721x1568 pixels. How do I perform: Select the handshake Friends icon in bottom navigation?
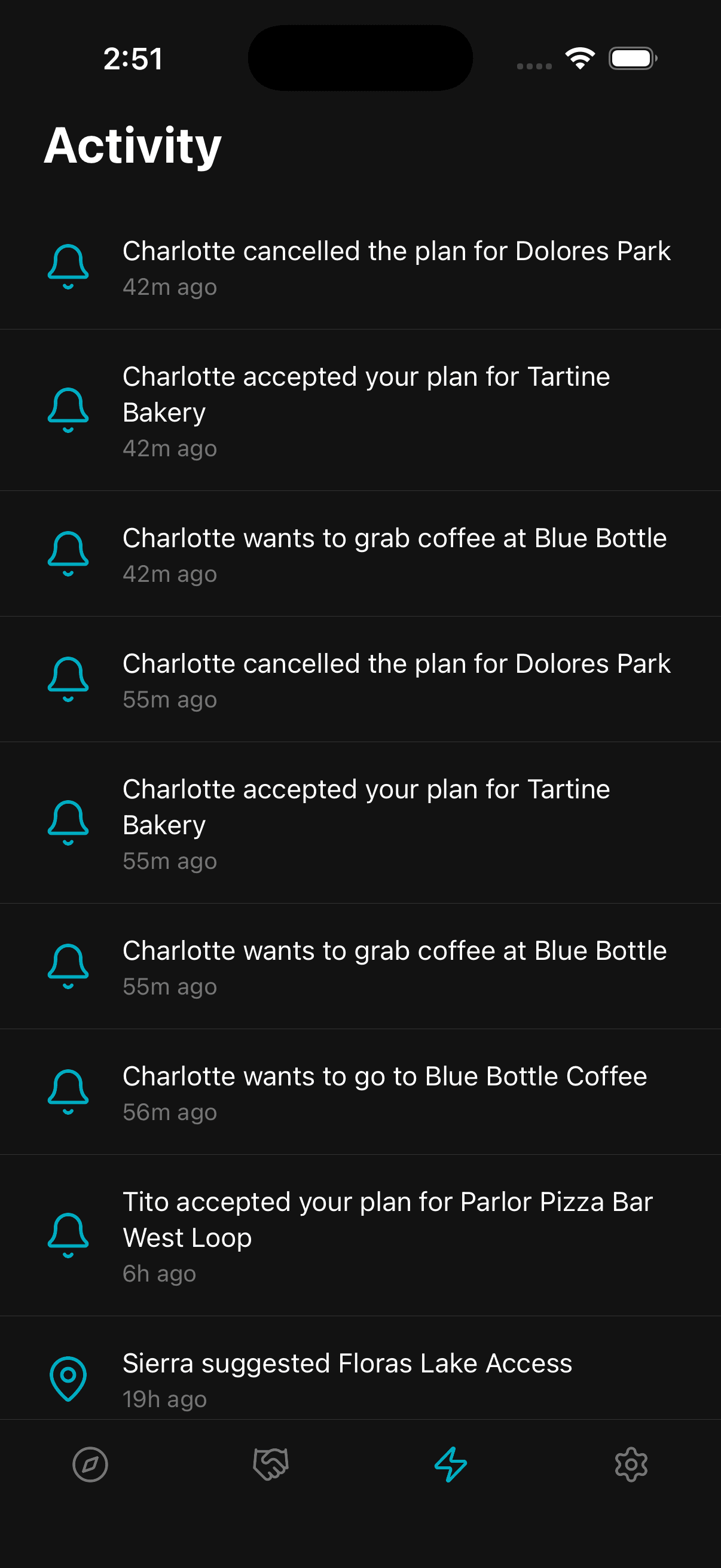[x=270, y=1465]
